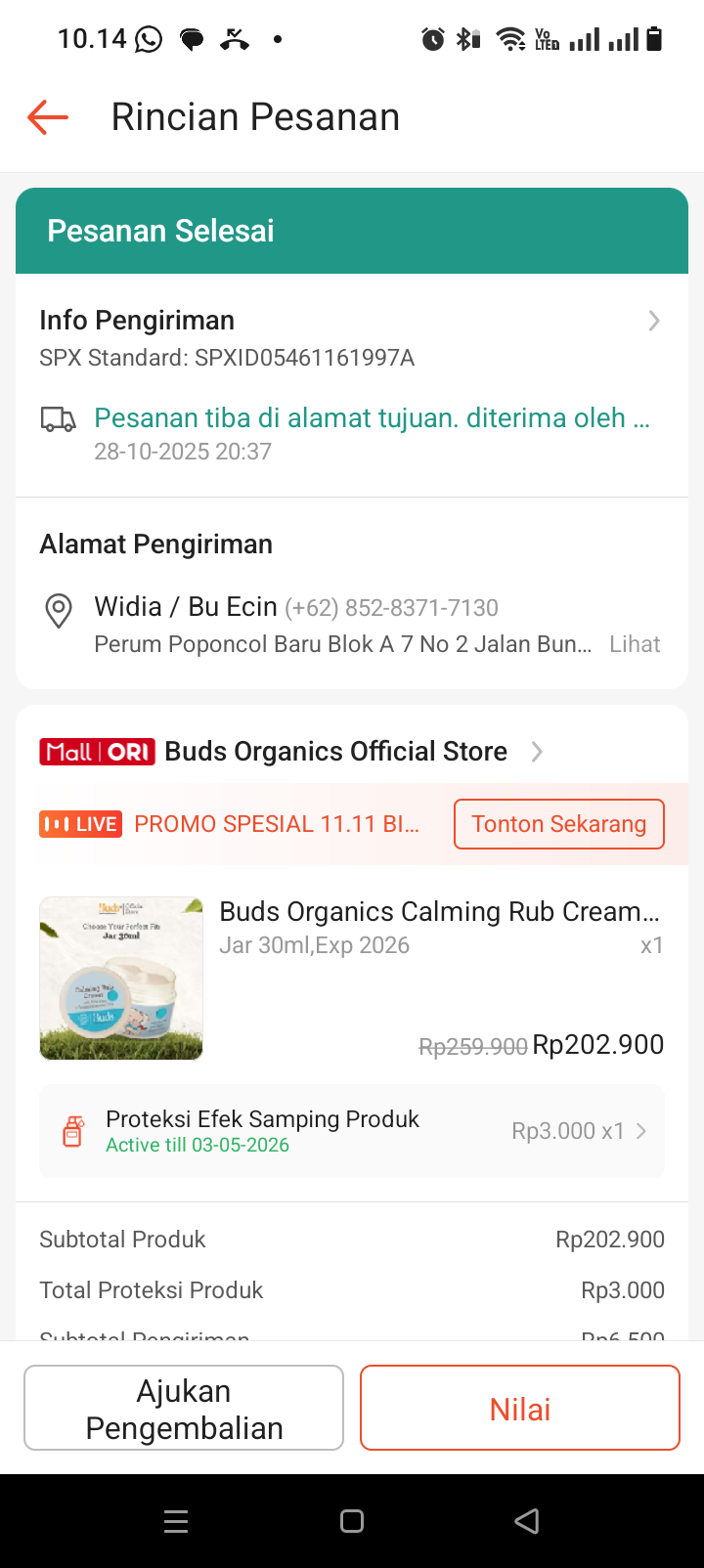Tap the system home button
Viewport: 704px width, 1568px height.
pos(352,1521)
